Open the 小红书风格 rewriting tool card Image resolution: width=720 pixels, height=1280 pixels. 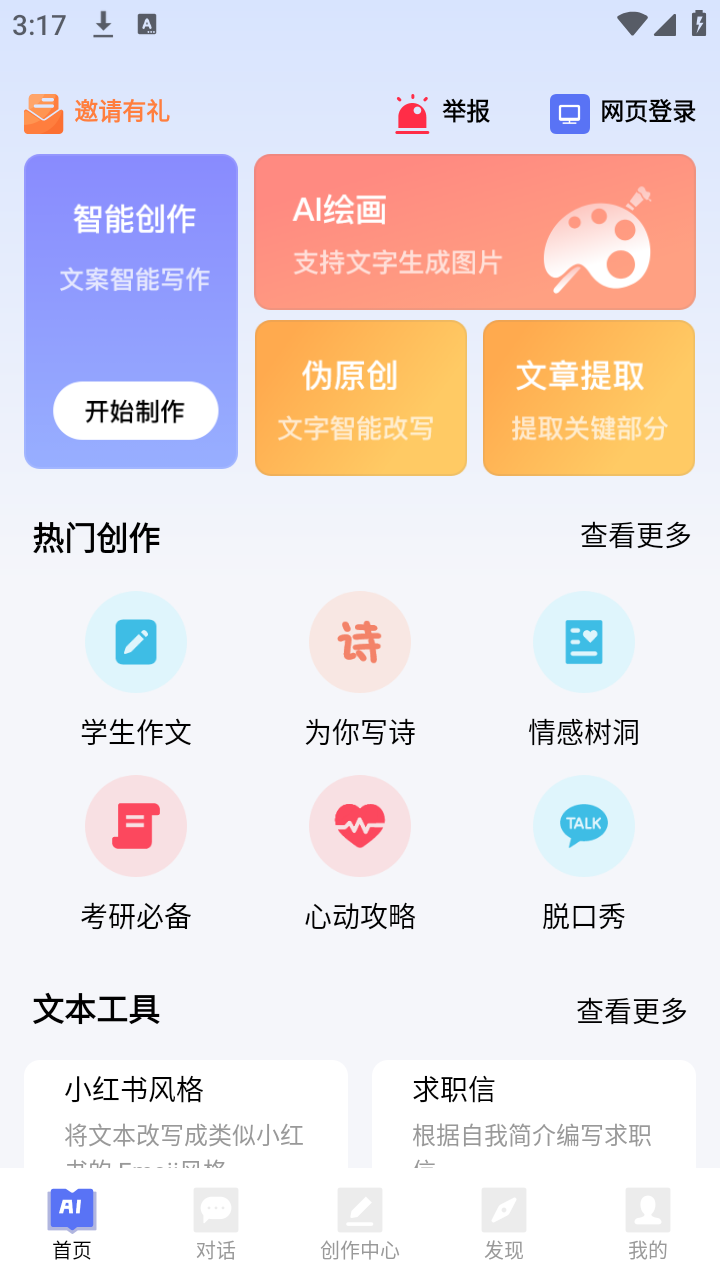(x=185, y=1110)
